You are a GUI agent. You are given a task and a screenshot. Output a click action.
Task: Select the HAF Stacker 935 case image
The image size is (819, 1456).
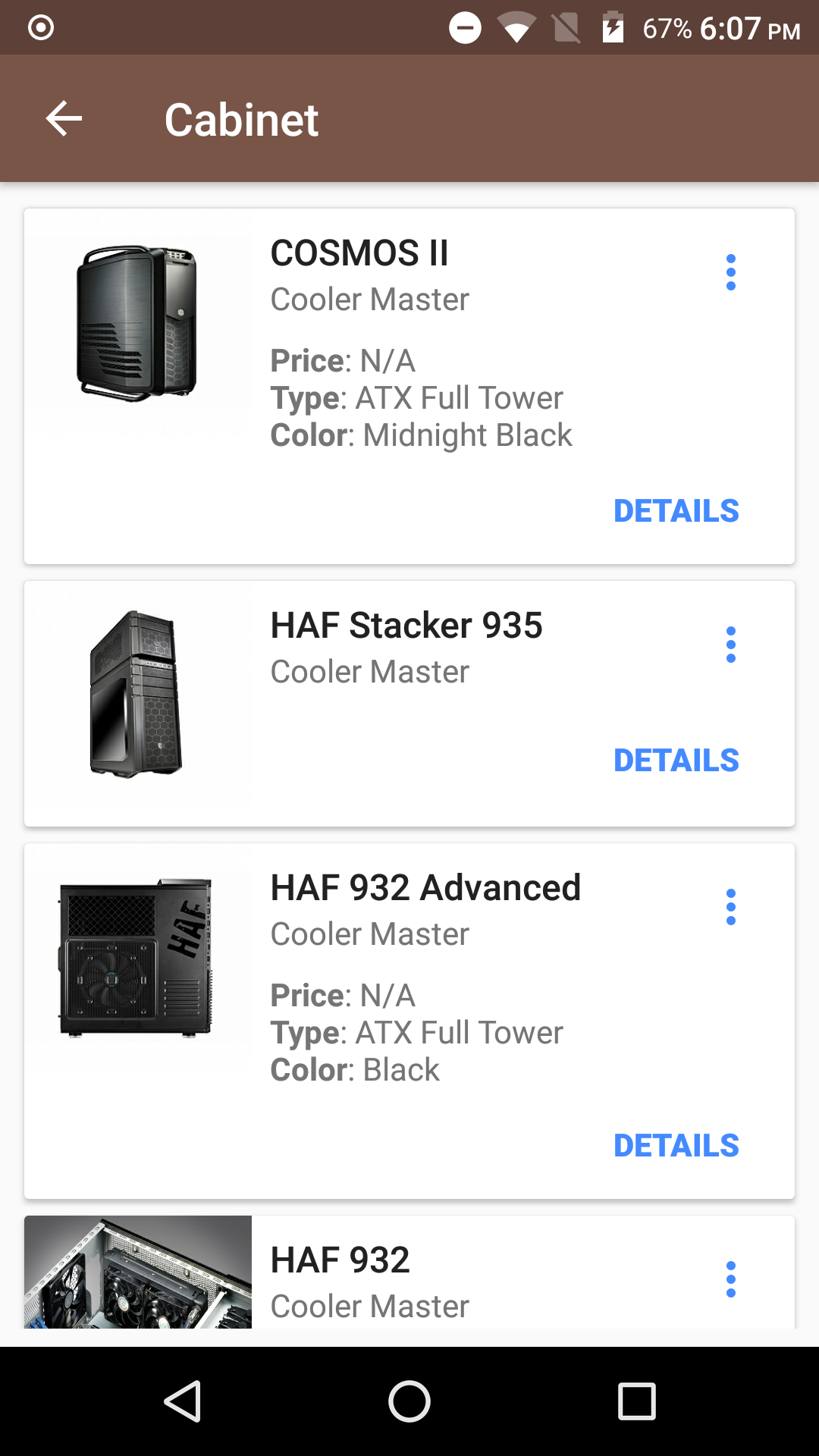(138, 695)
